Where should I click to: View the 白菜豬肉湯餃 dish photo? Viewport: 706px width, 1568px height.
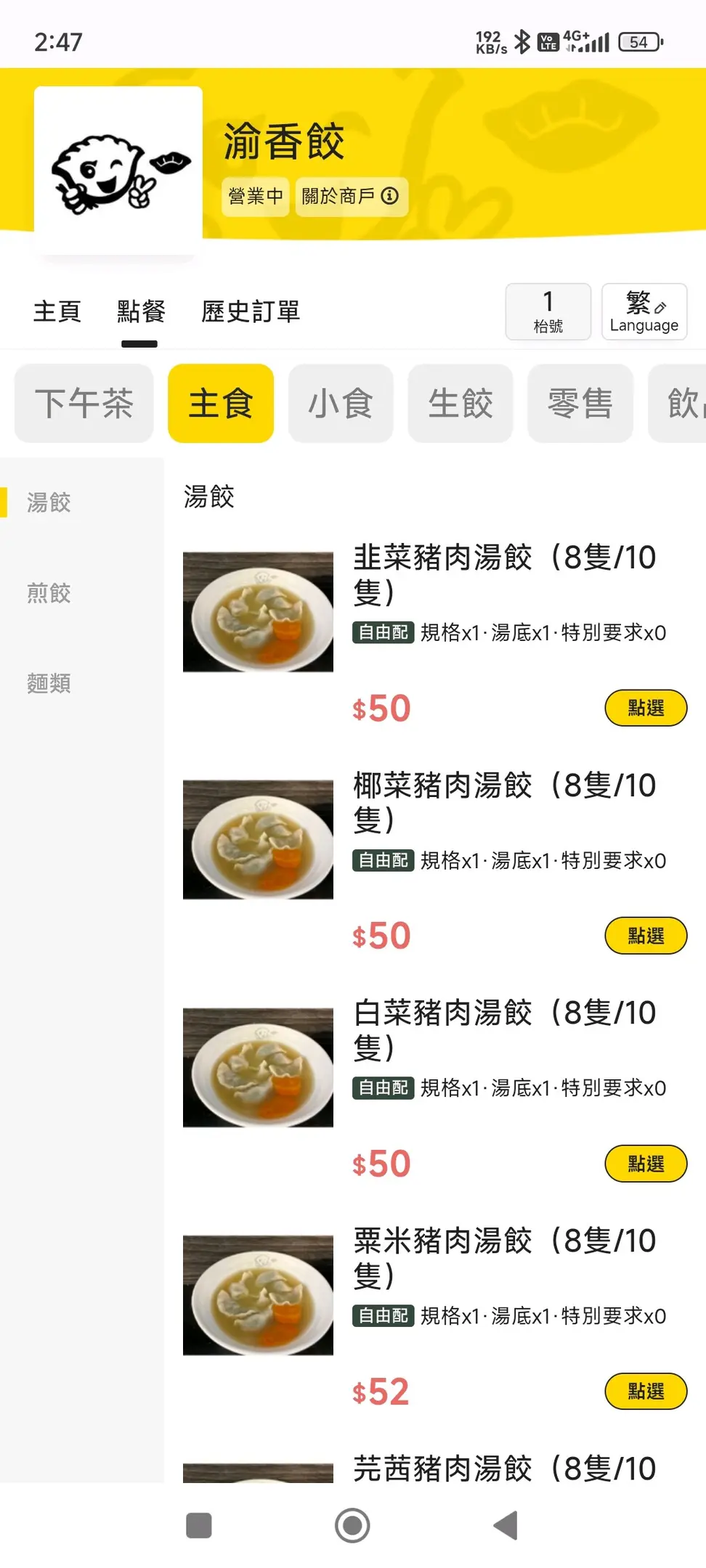pyautogui.click(x=258, y=1067)
